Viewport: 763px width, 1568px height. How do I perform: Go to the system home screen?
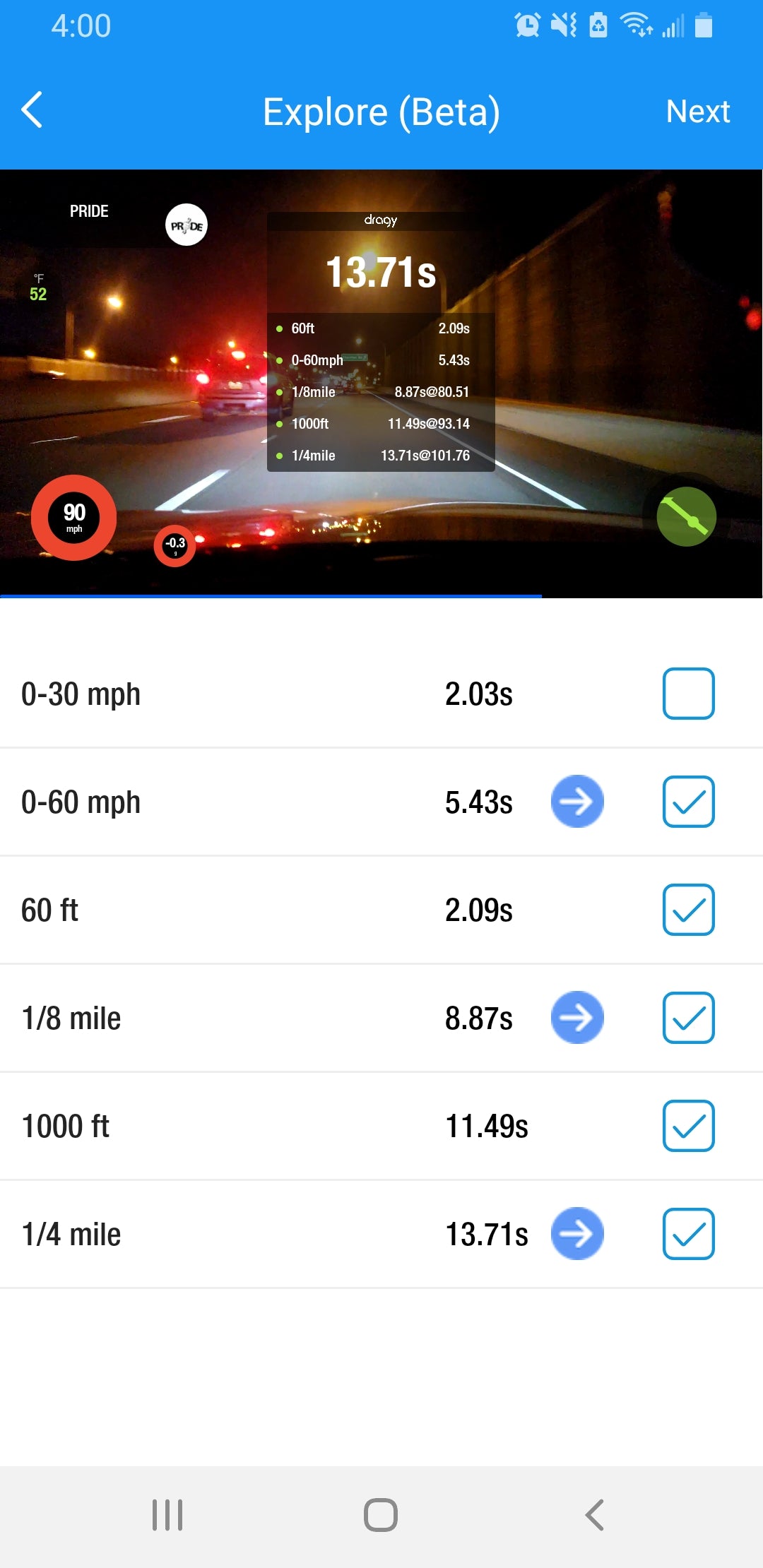[381, 1515]
